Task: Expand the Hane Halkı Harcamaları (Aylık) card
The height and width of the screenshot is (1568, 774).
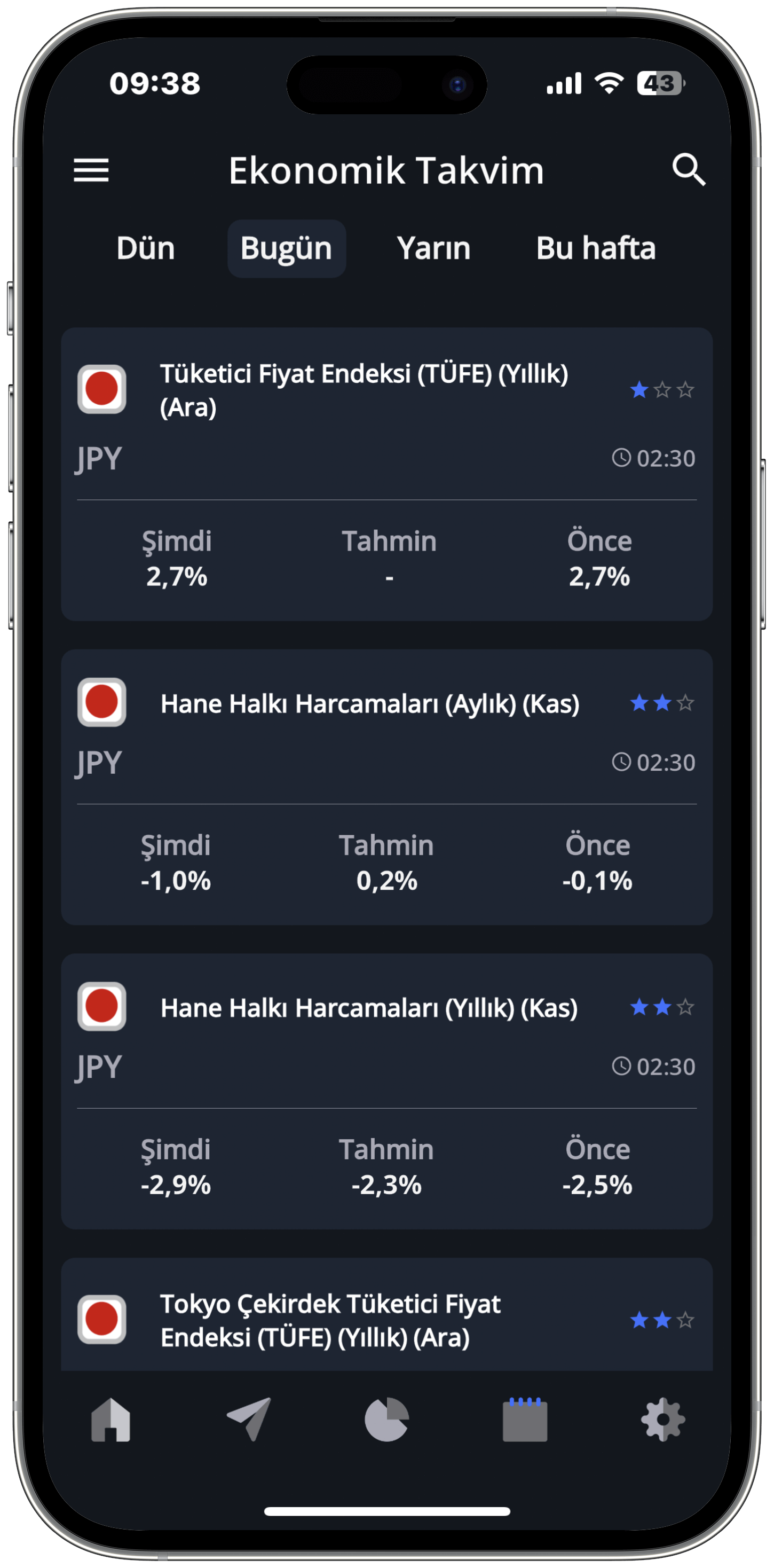Action: (x=387, y=791)
